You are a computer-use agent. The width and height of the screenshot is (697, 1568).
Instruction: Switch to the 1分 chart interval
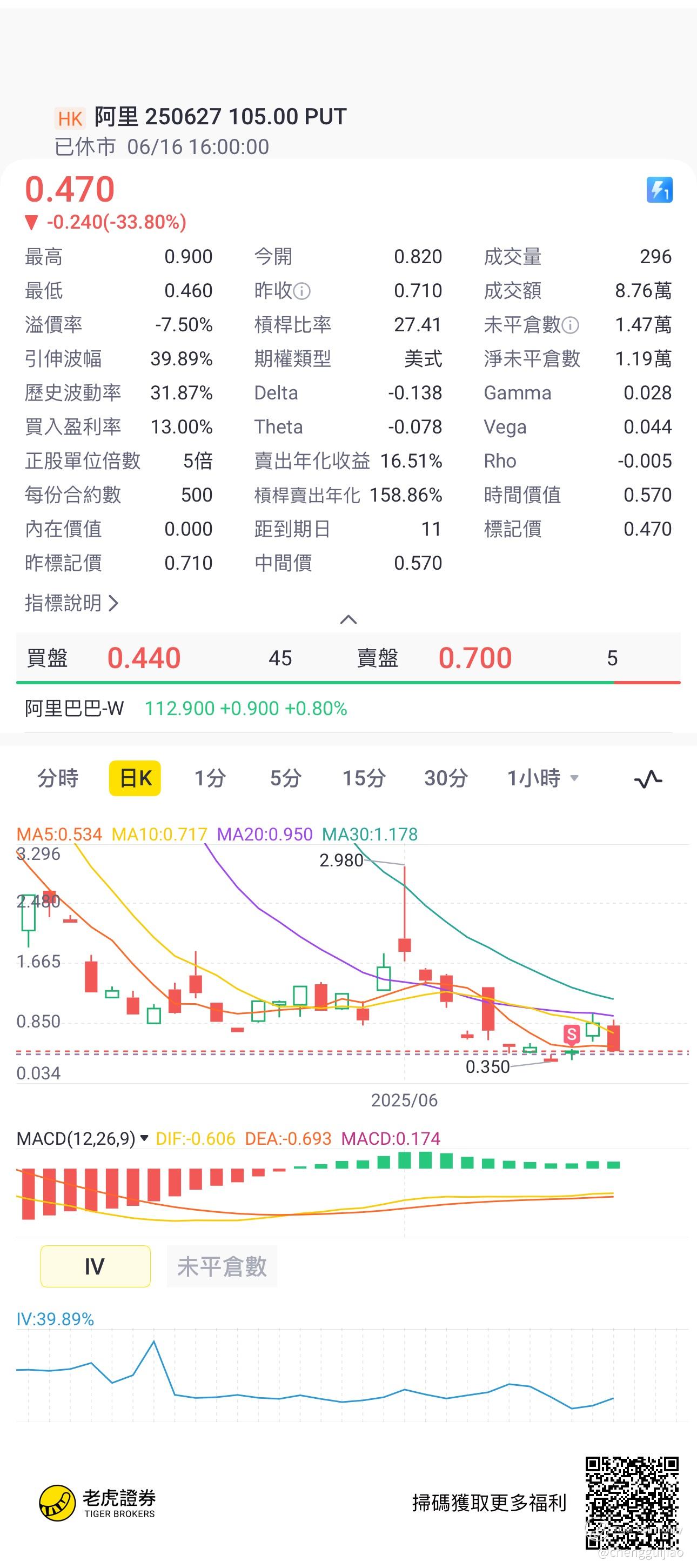coord(210,778)
